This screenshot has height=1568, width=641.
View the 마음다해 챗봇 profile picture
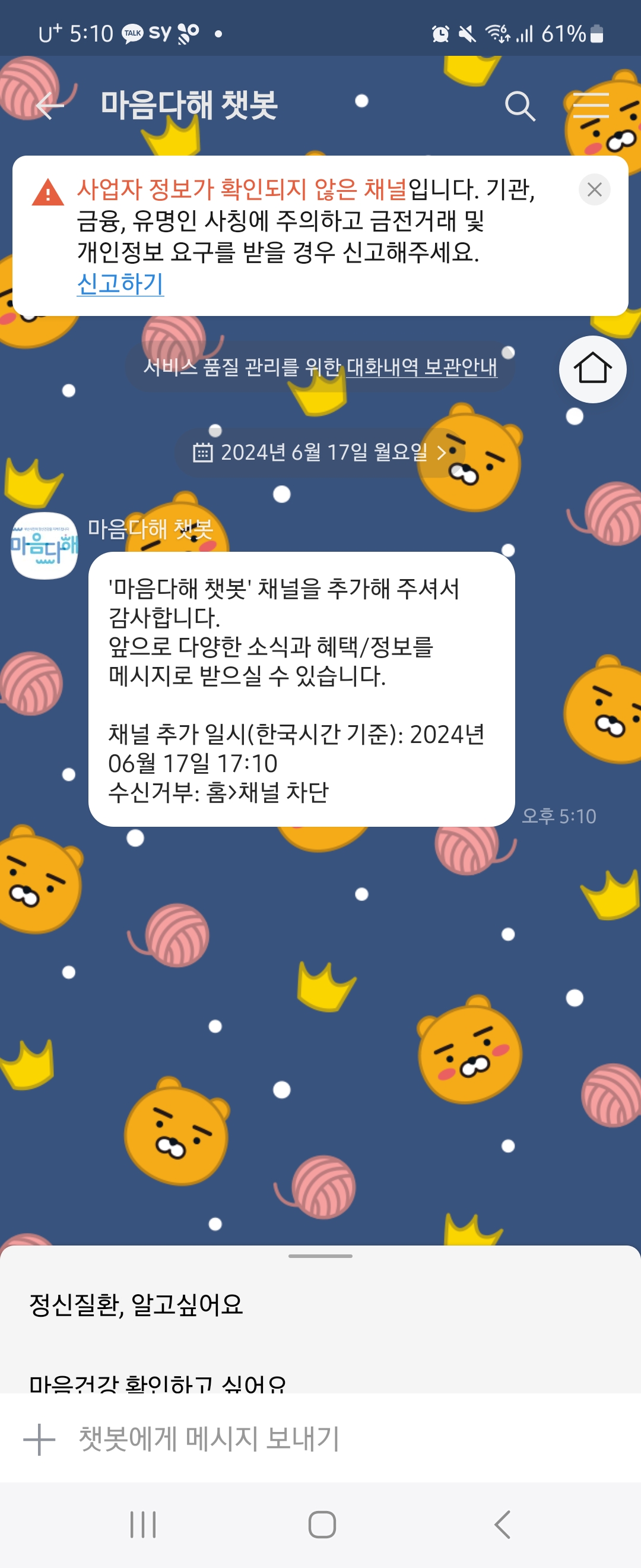(x=45, y=545)
